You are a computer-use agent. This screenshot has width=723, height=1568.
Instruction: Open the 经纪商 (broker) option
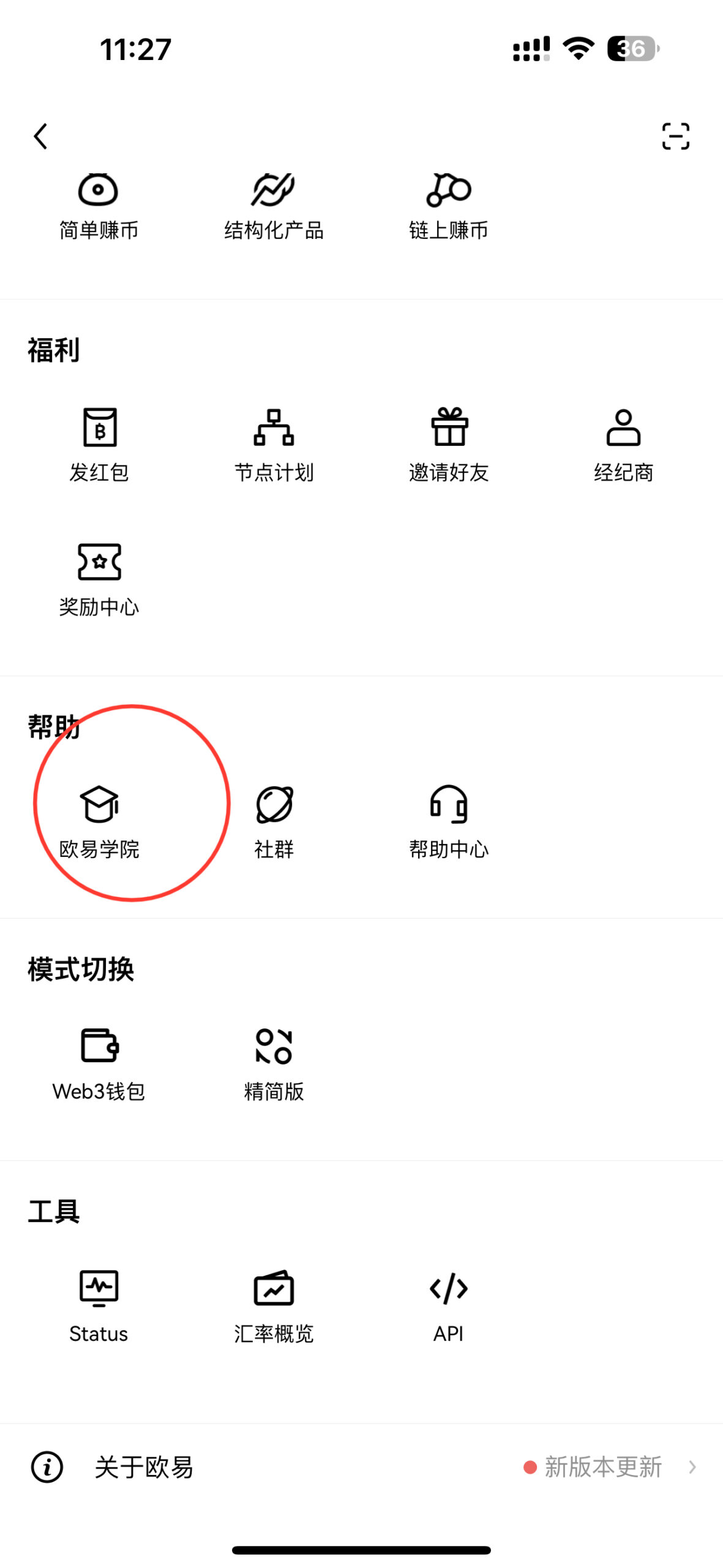tap(623, 445)
